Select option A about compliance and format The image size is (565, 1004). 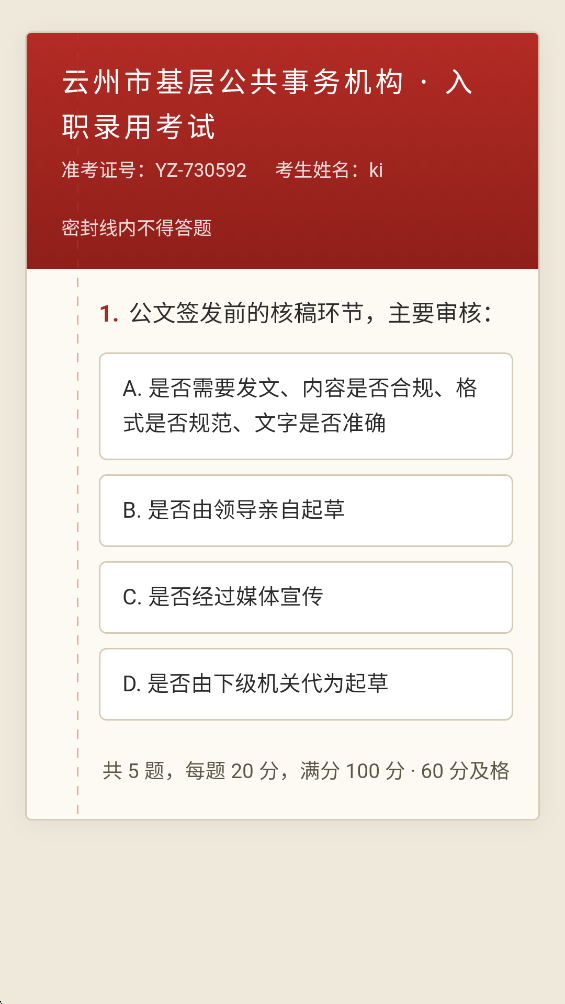(306, 406)
